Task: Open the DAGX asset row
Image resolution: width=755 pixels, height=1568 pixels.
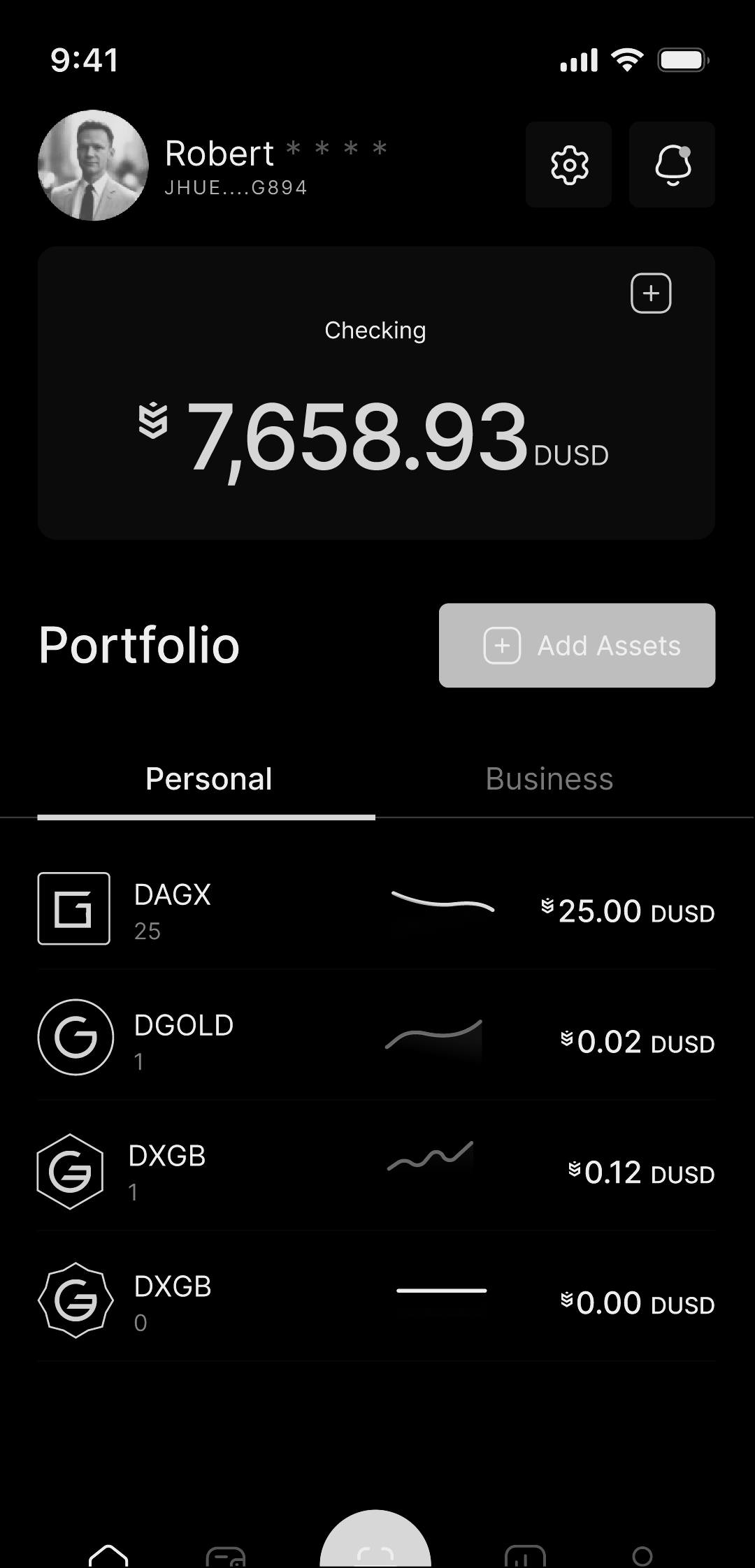Action: (376, 908)
